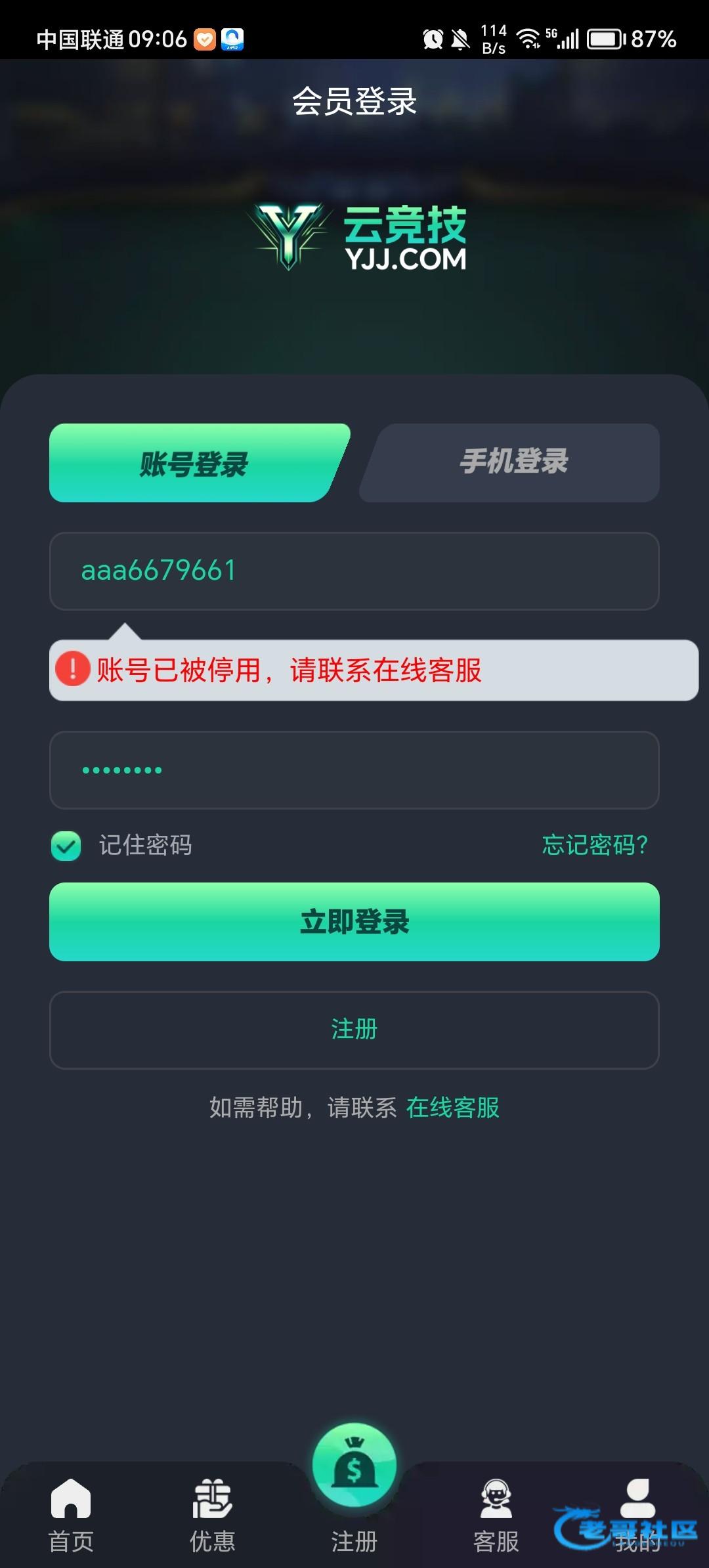This screenshot has height=1568, width=709.
Task: Contact 在线客服 via the help link
Action: [x=453, y=1108]
